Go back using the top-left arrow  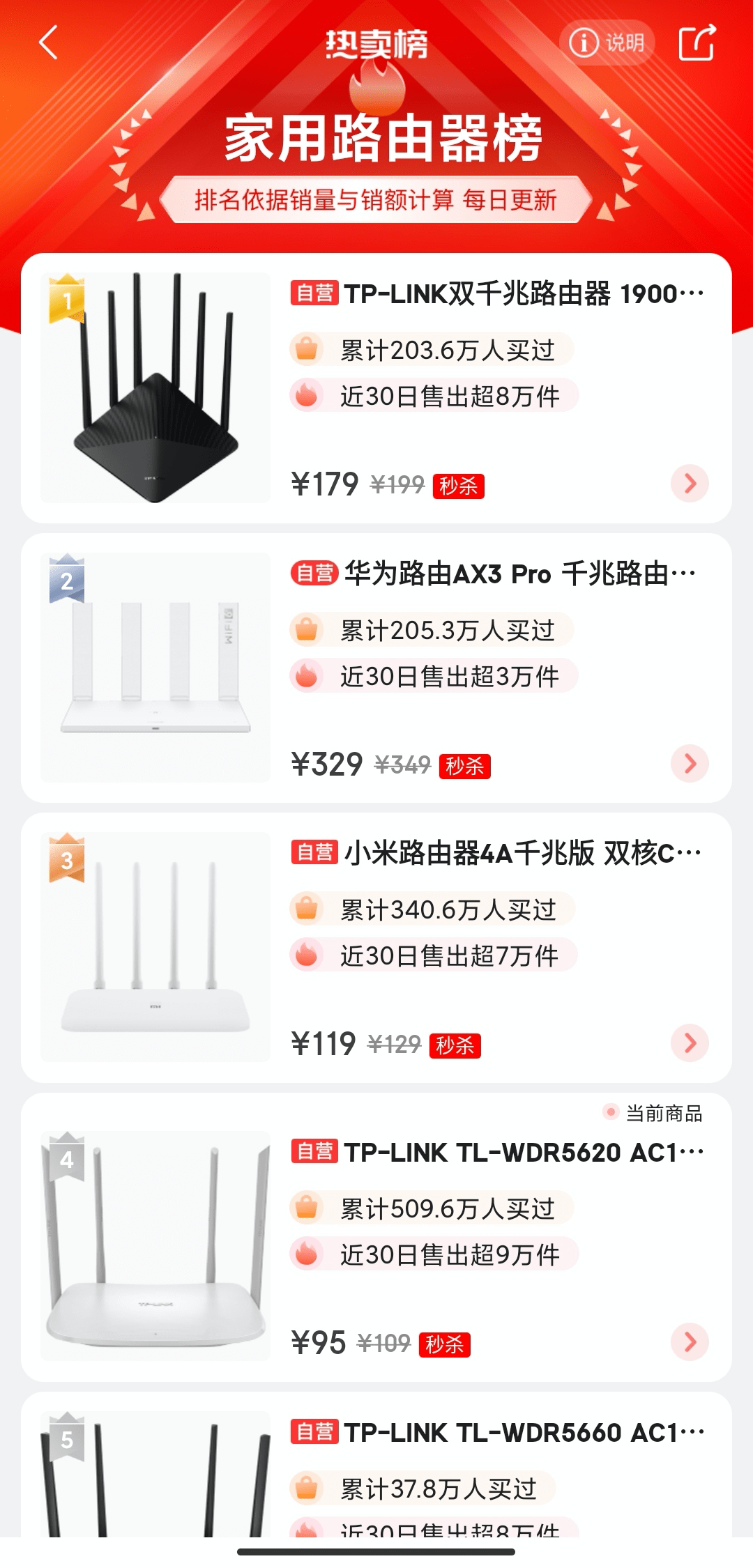click(47, 43)
